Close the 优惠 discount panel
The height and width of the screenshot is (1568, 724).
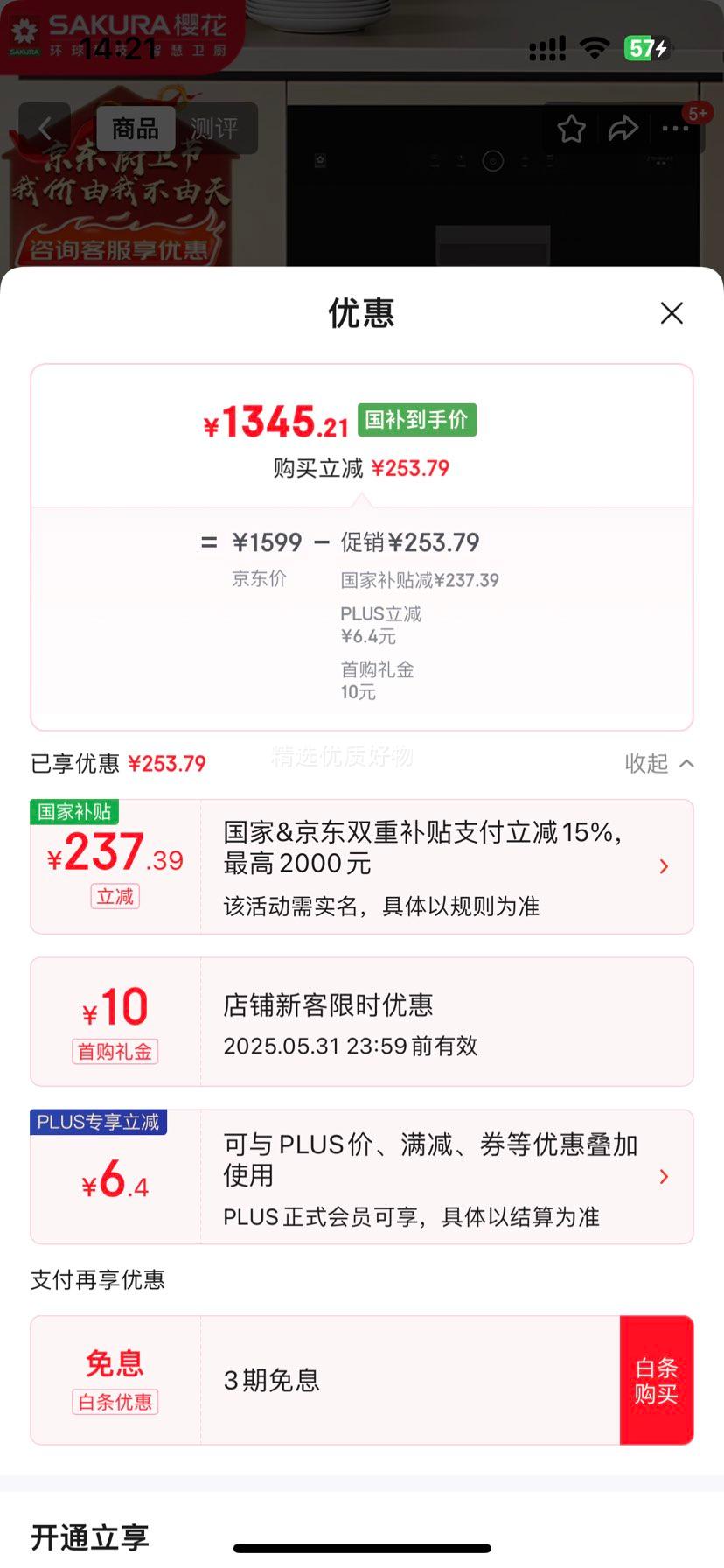click(672, 312)
